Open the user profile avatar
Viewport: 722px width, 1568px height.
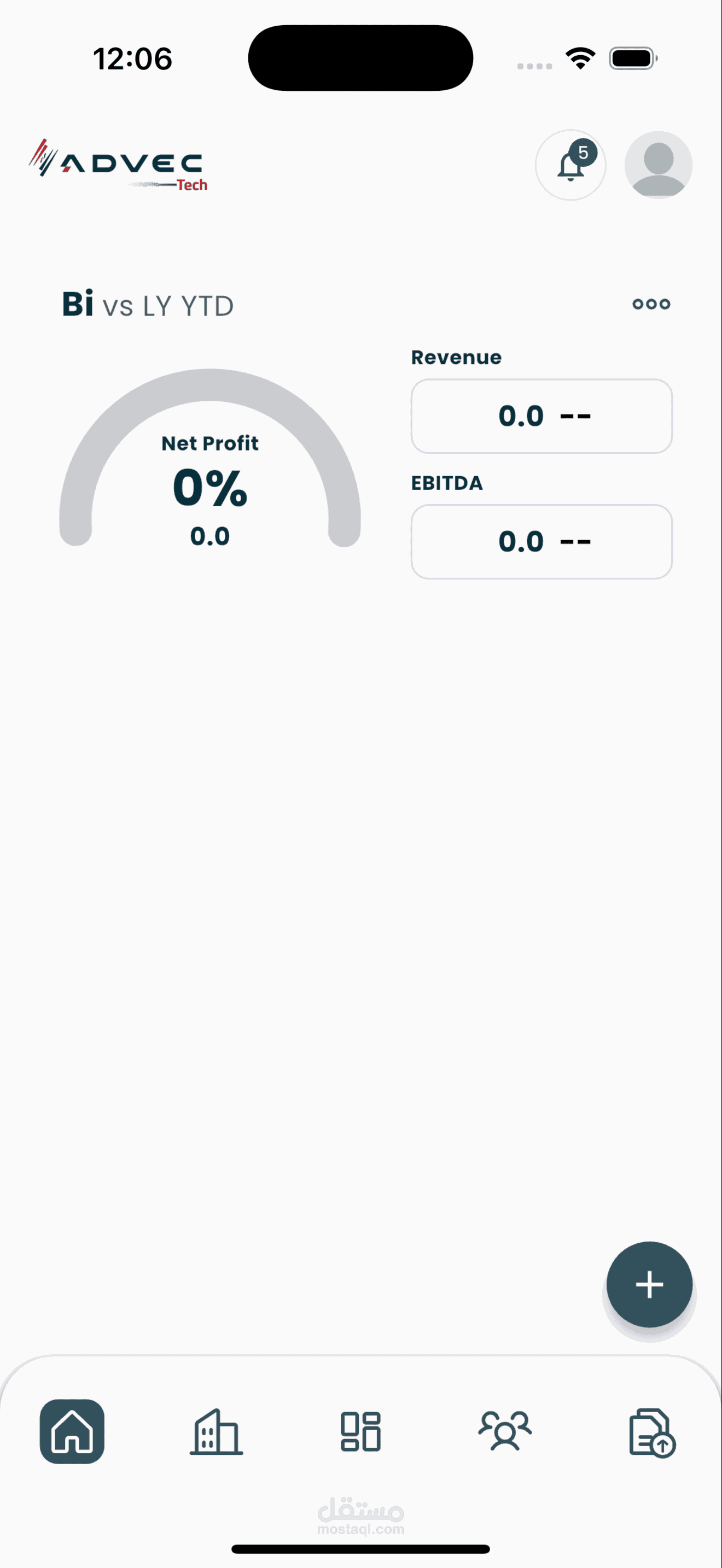click(658, 165)
